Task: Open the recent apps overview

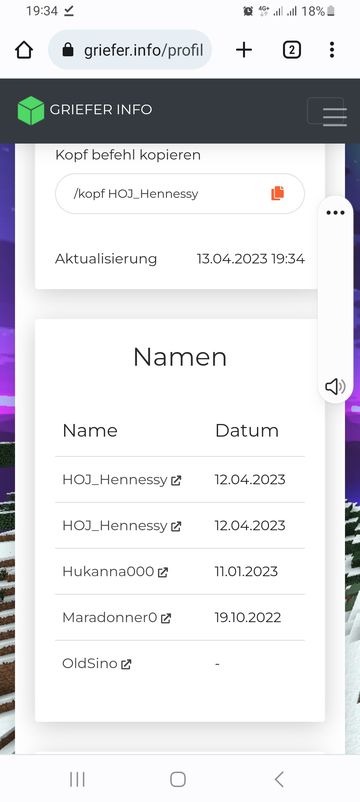Action: point(77,779)
